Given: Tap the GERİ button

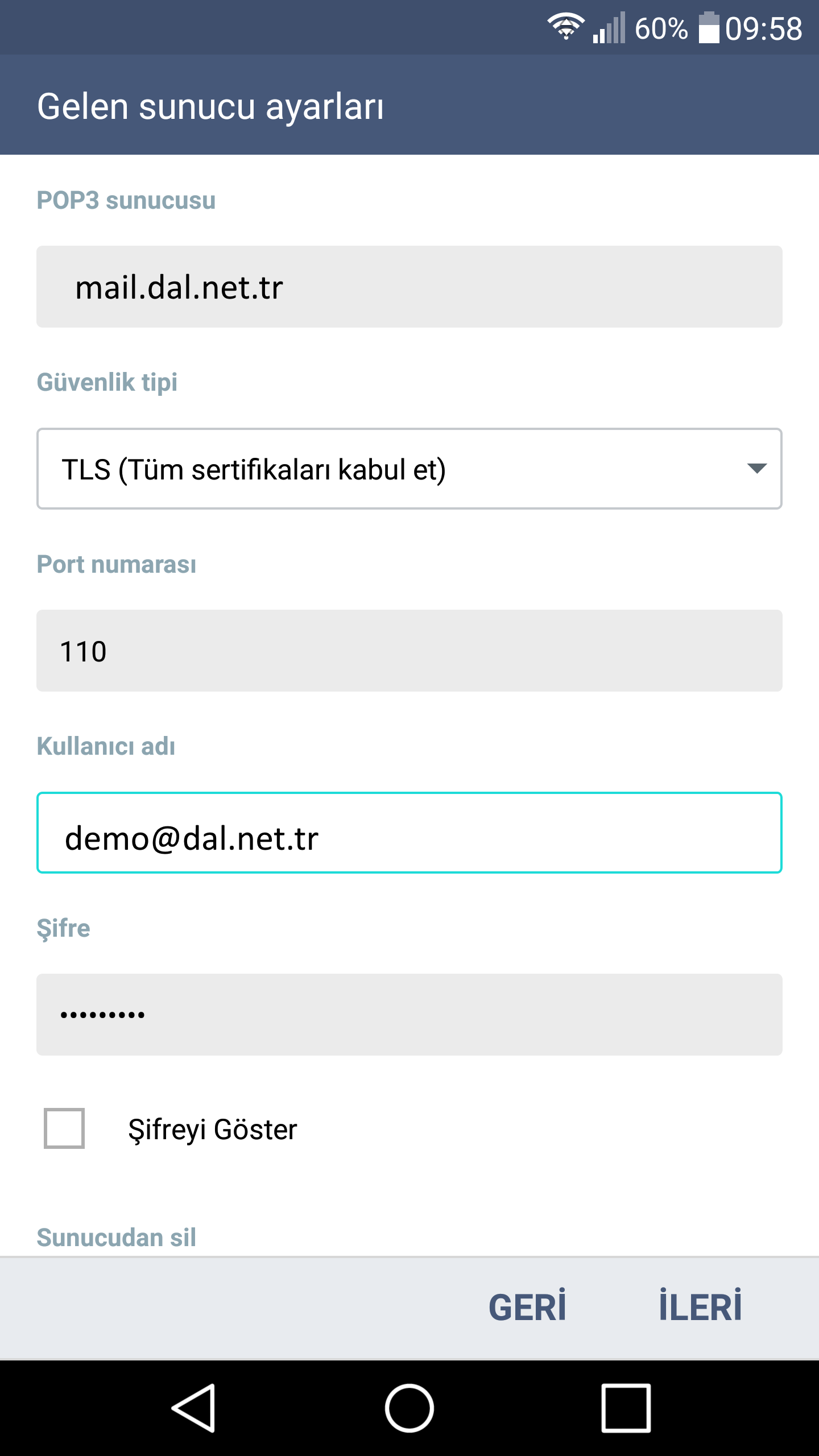Looking at the screenshot, I should click(x=528, y=1307).
